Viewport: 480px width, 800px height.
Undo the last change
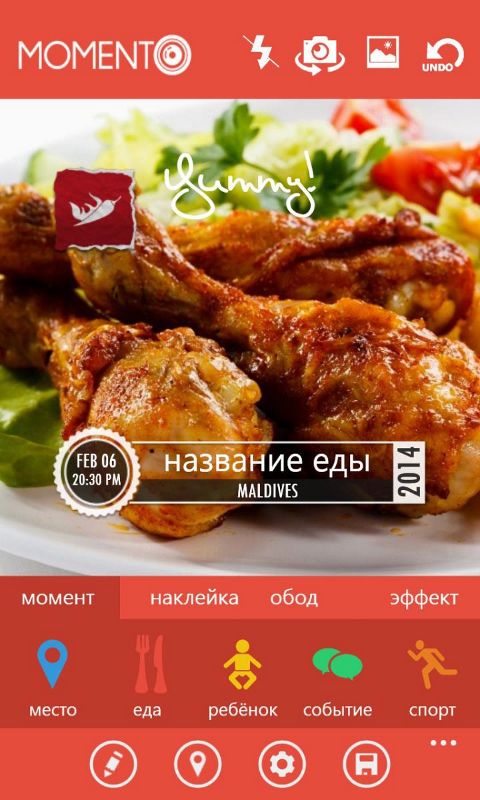[x=445, y=55]
